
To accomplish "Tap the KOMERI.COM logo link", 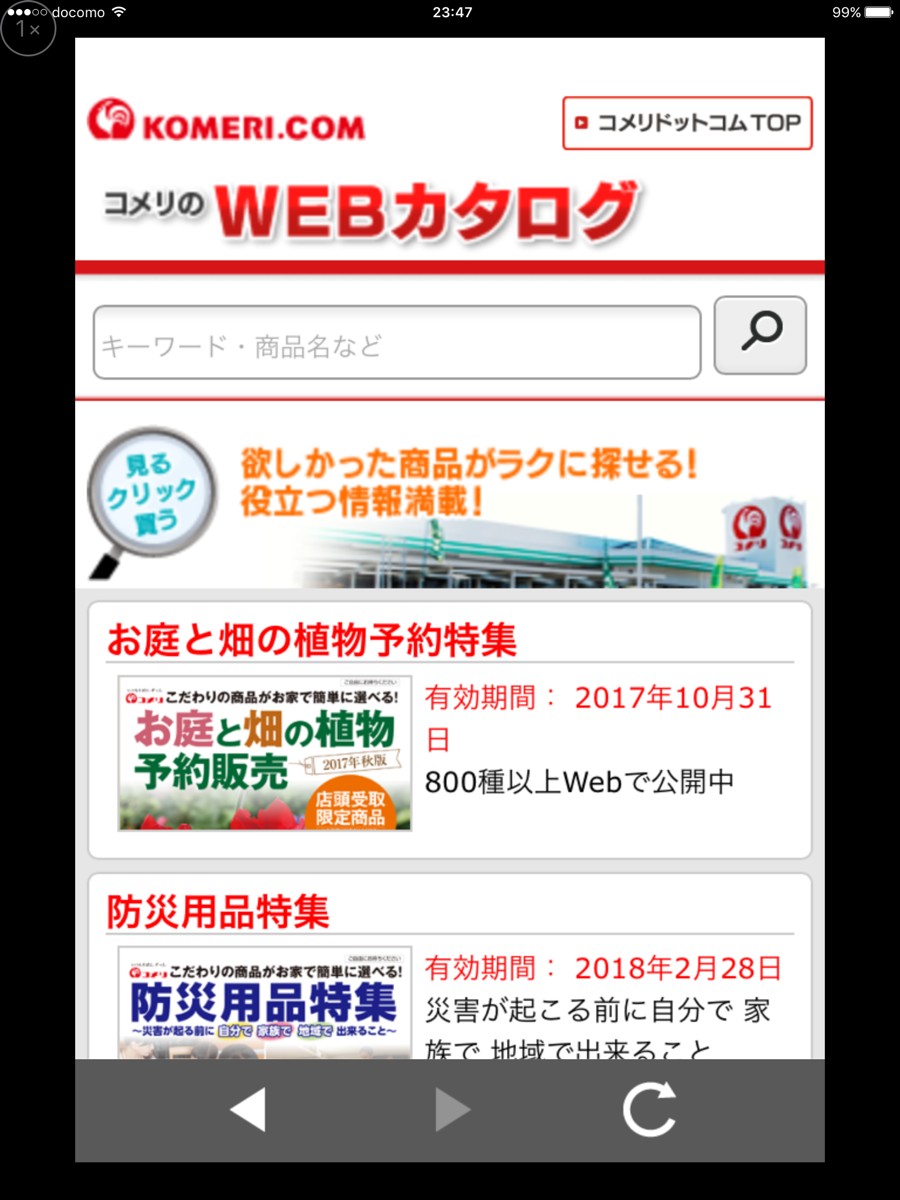I will (226, 121).
